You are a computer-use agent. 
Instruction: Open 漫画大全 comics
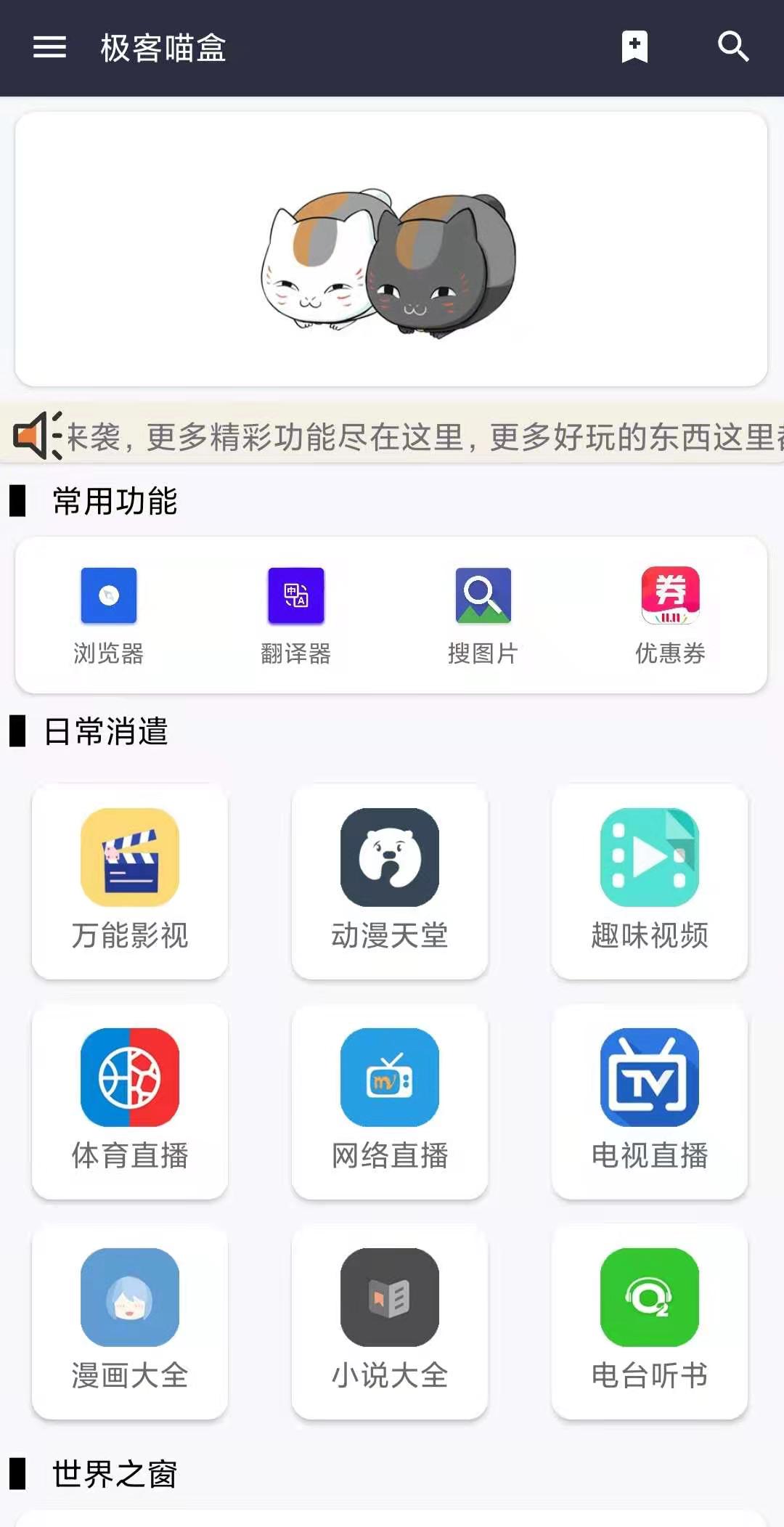tap(130, 1322)
